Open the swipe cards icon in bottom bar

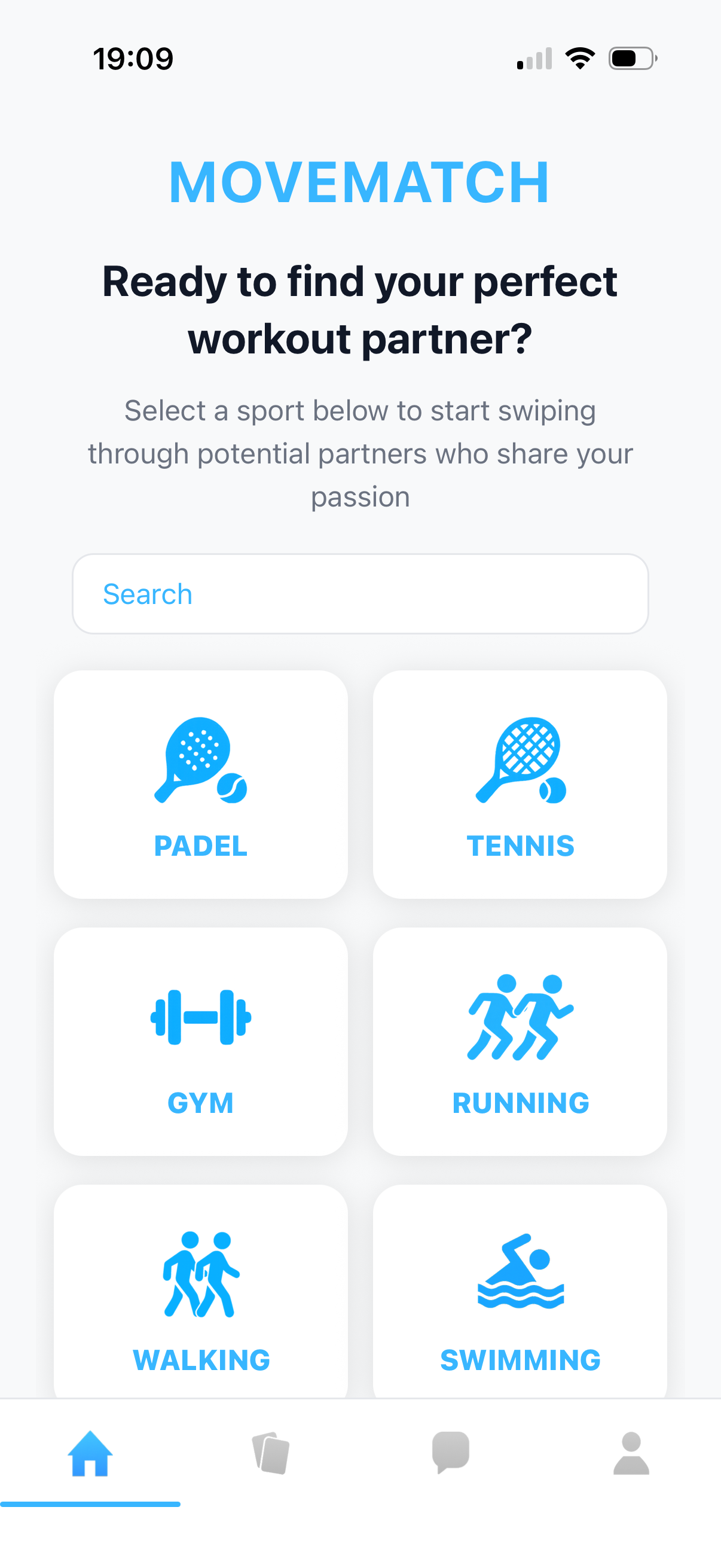point(270,1453)
